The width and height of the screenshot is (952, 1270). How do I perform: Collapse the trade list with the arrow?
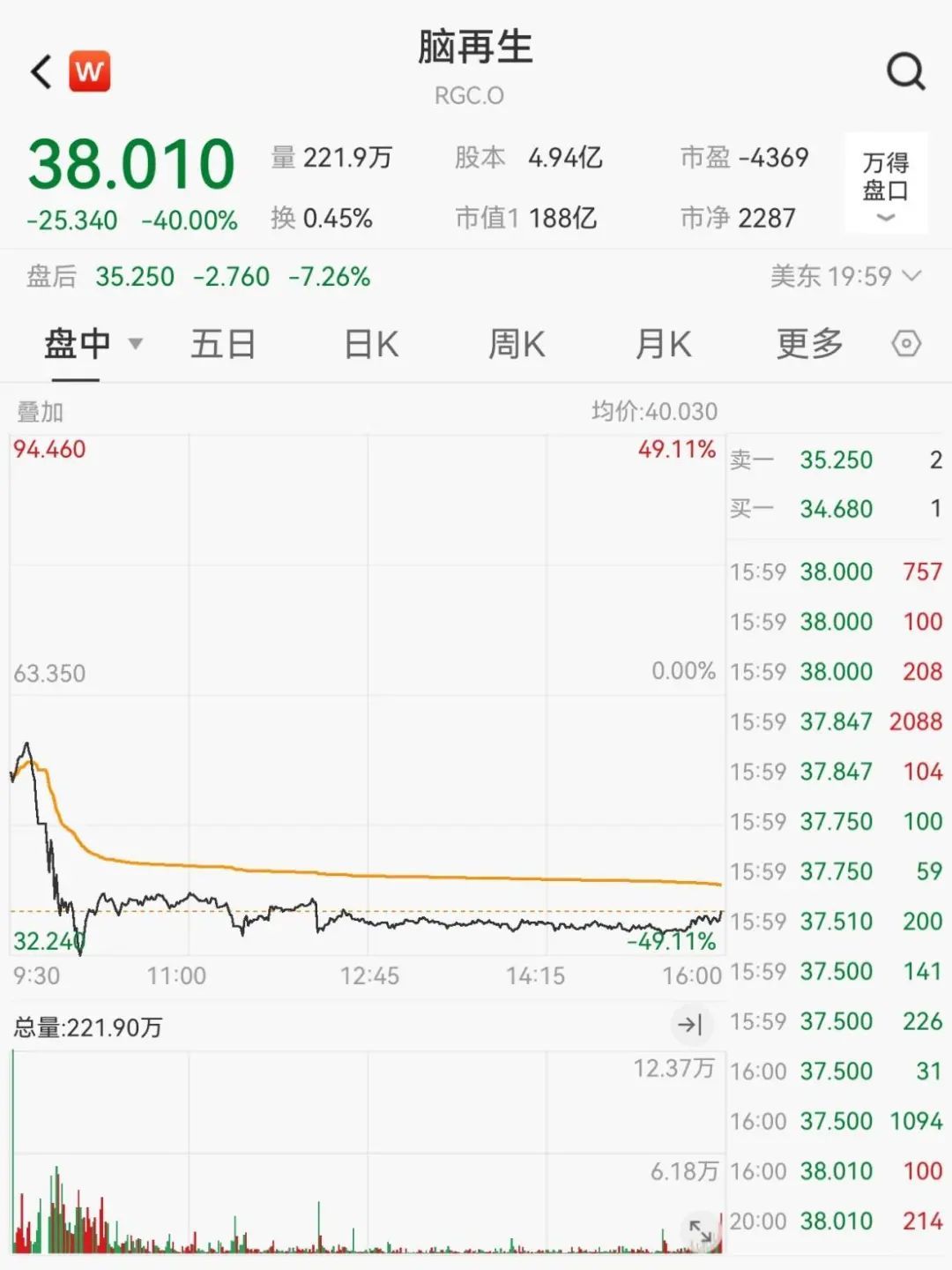tap(689, 1024)
